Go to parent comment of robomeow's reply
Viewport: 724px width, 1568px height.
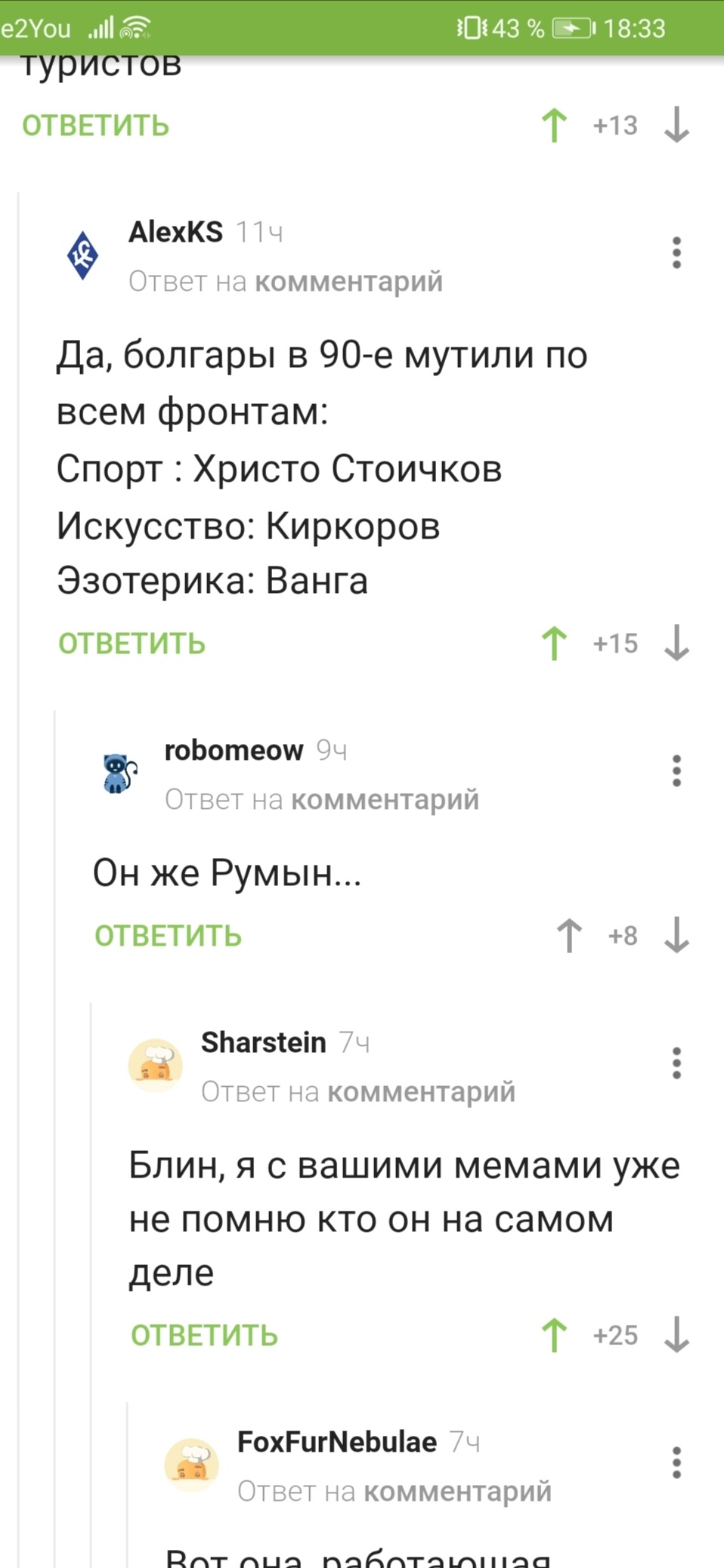(385, 799)
